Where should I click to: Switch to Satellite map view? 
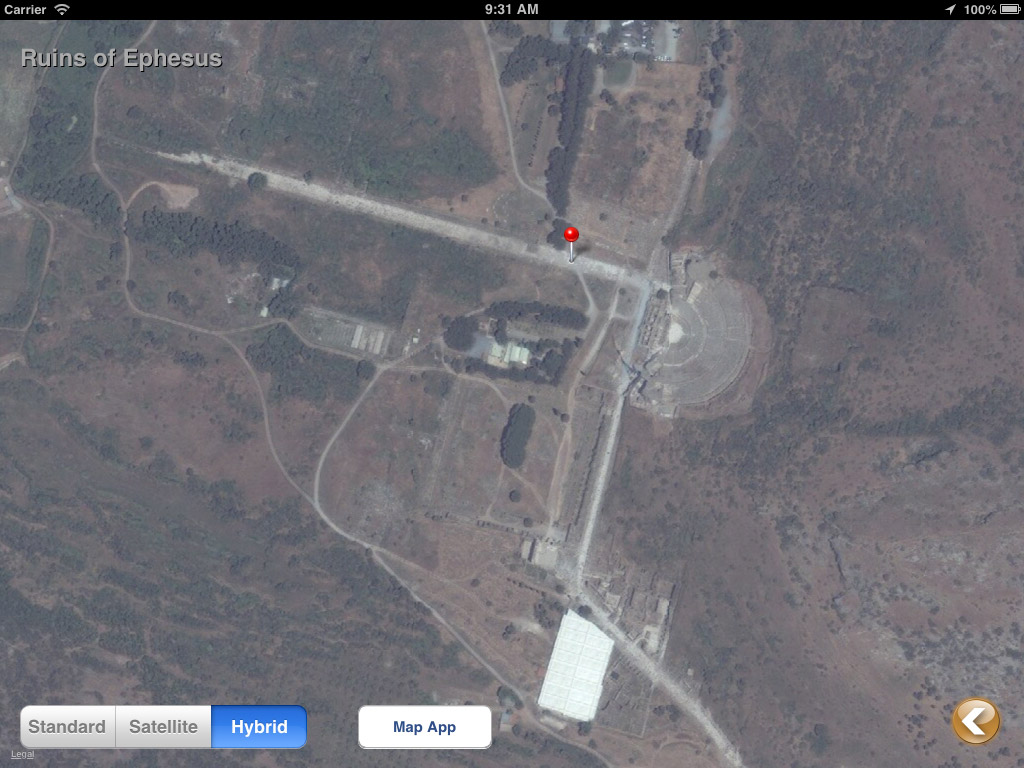(163, 727)
